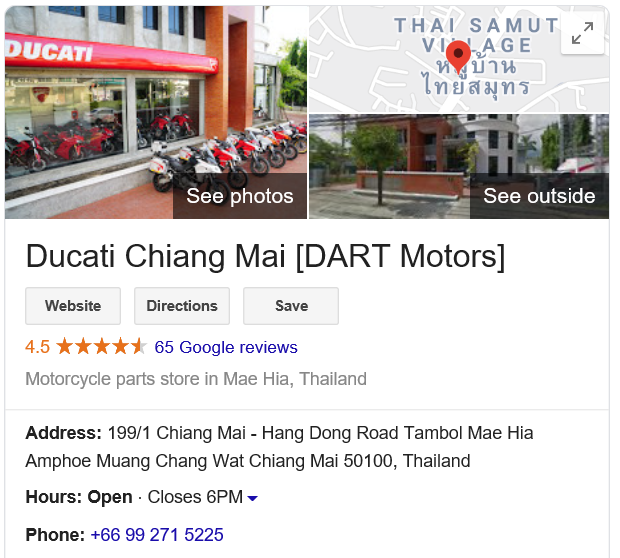
Task: Read the 65 Google reviews
Action: [x=226, y=347]
